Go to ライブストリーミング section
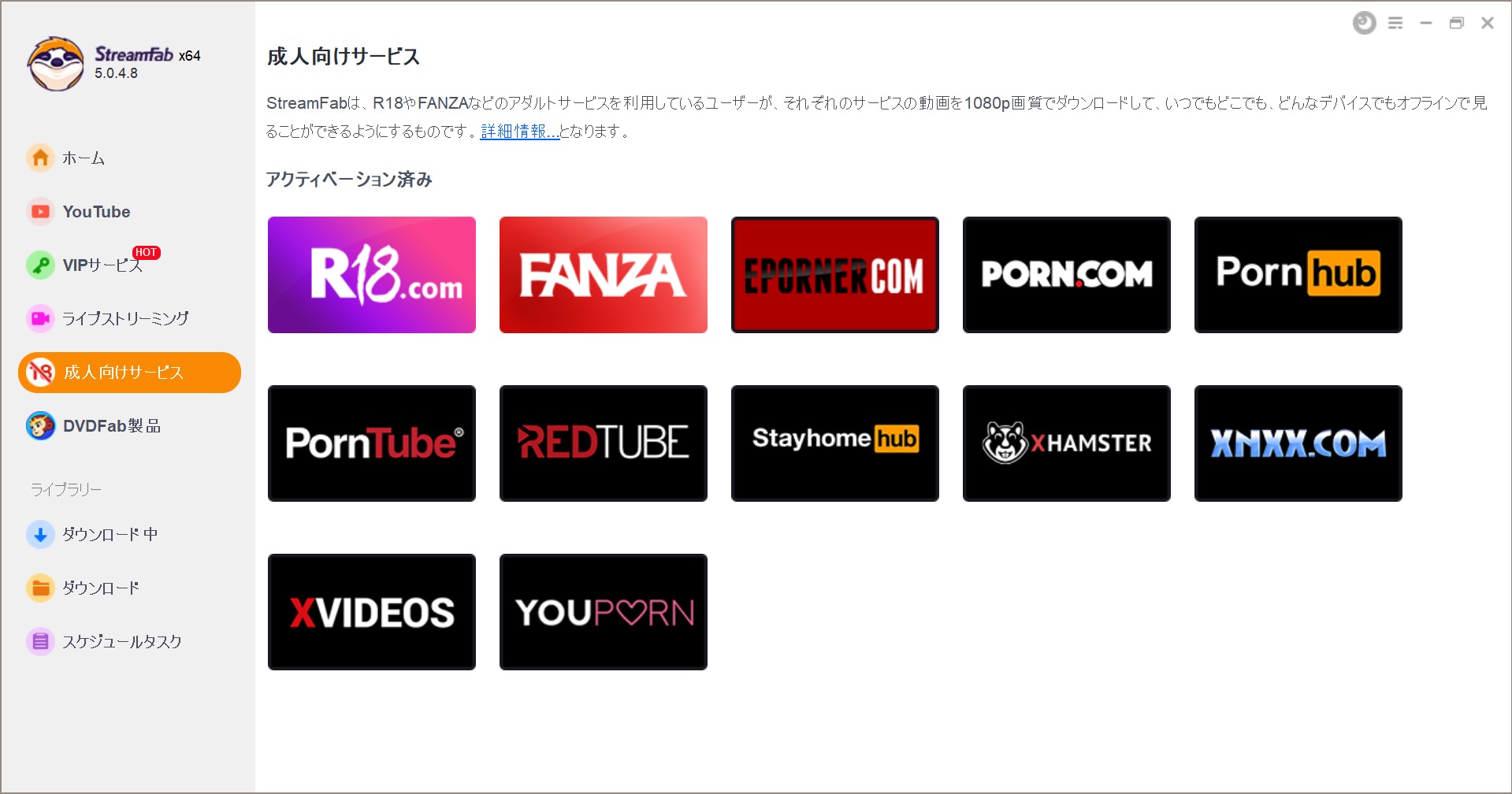 (124, 319)
